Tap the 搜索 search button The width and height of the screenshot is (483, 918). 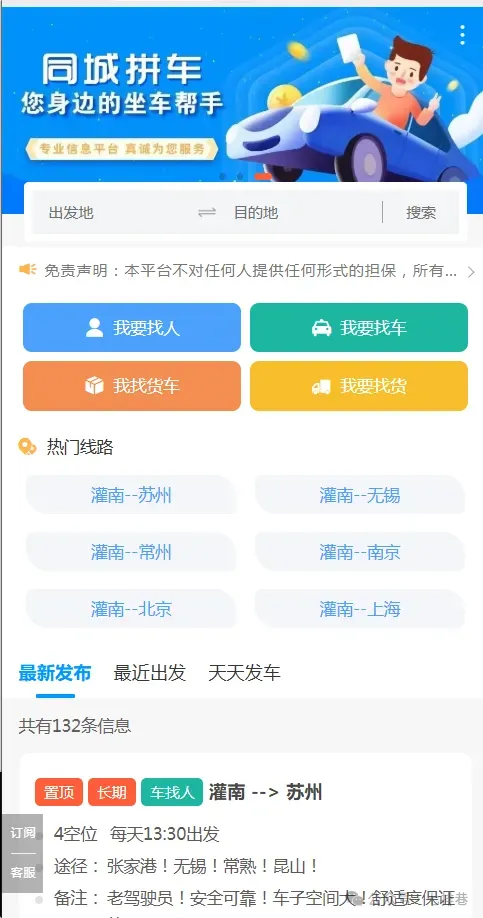click(x=422, y=213)
